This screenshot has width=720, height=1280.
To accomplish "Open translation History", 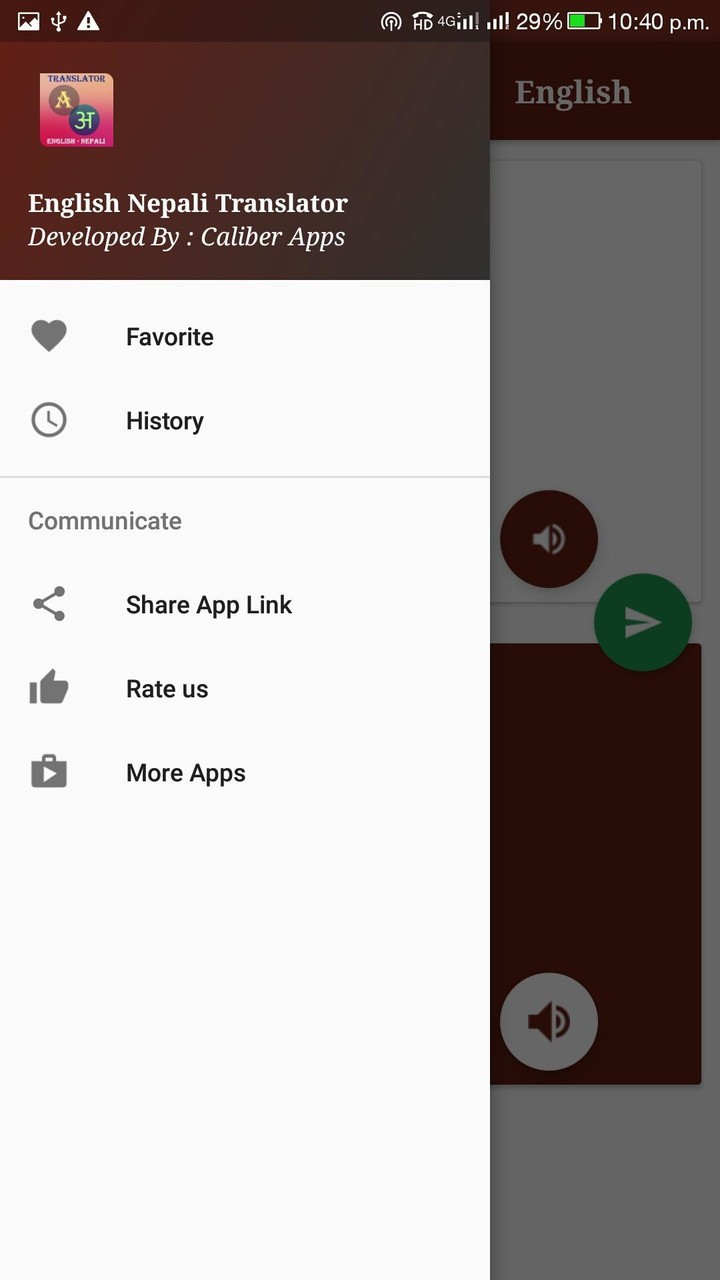I will (x=165, y=421).
